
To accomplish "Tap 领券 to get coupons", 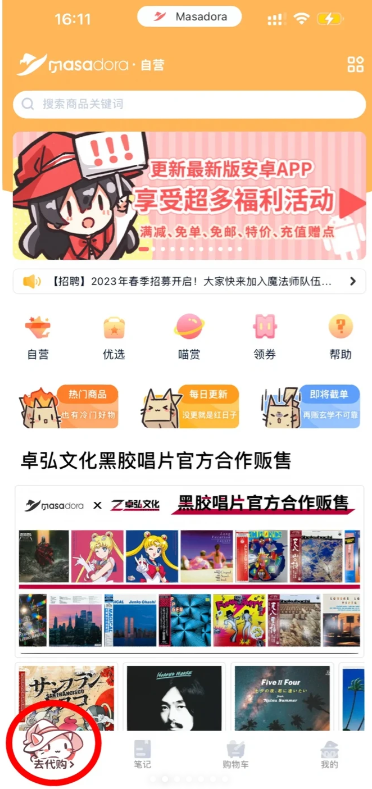I will [265, 337].
